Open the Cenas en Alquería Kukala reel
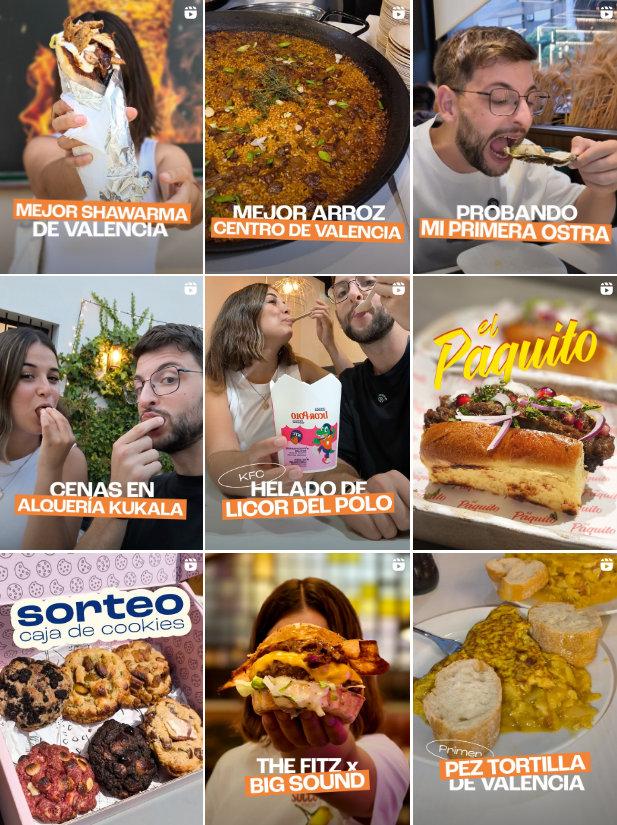This screenshot has height=825, width=617. pyautogui.click(x=101, y=413)
